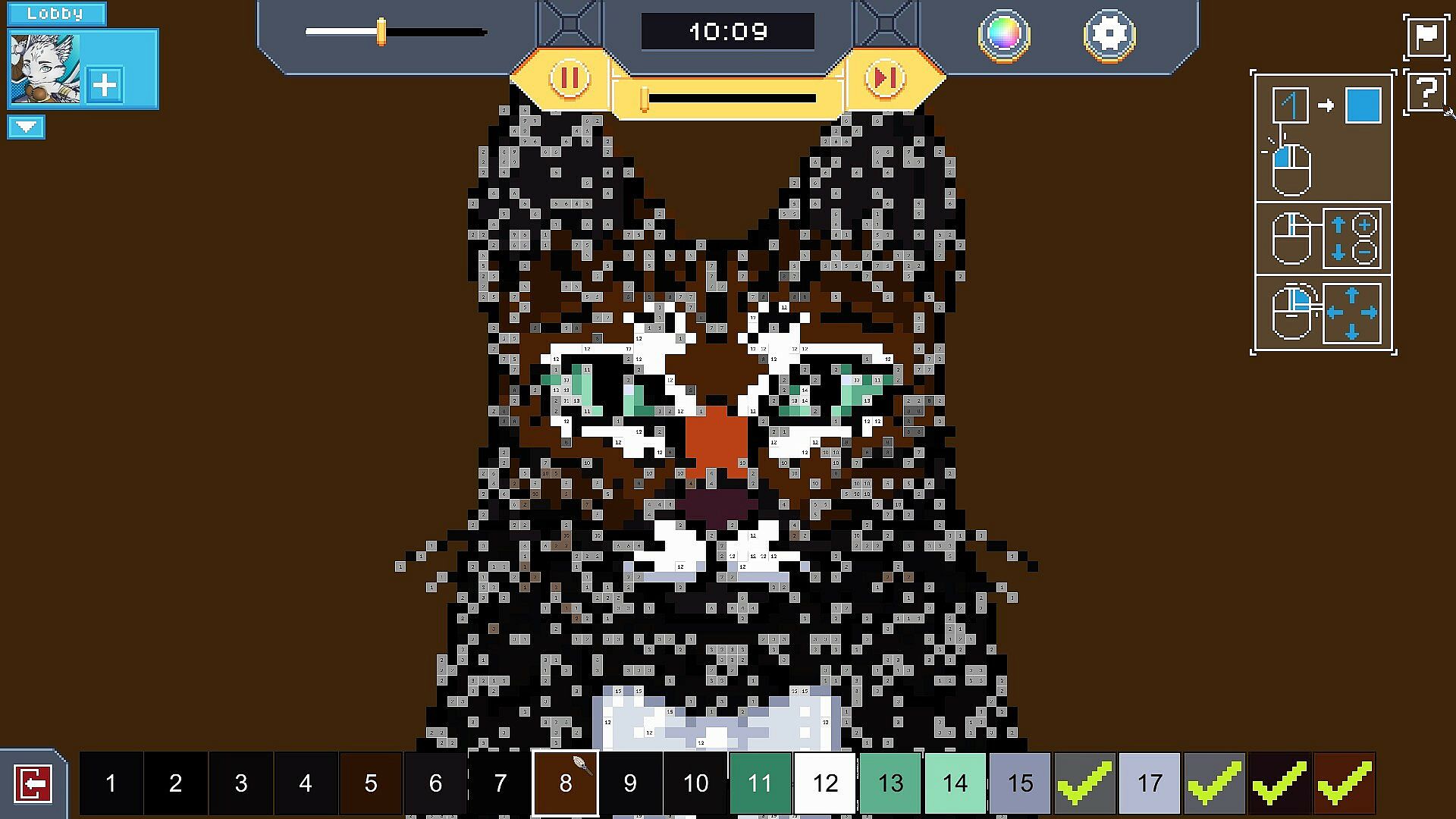1456x819 pixels.
Task: Exit the puzzle with the red arrow
Action: point(33,783)
